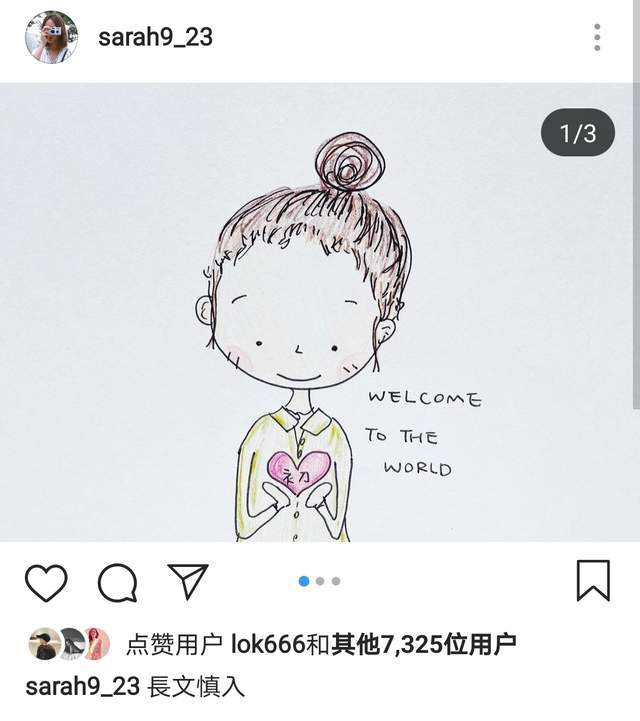Share this post via the paper plane
Screen dimensions: 640x721
[x=188, y=581]
